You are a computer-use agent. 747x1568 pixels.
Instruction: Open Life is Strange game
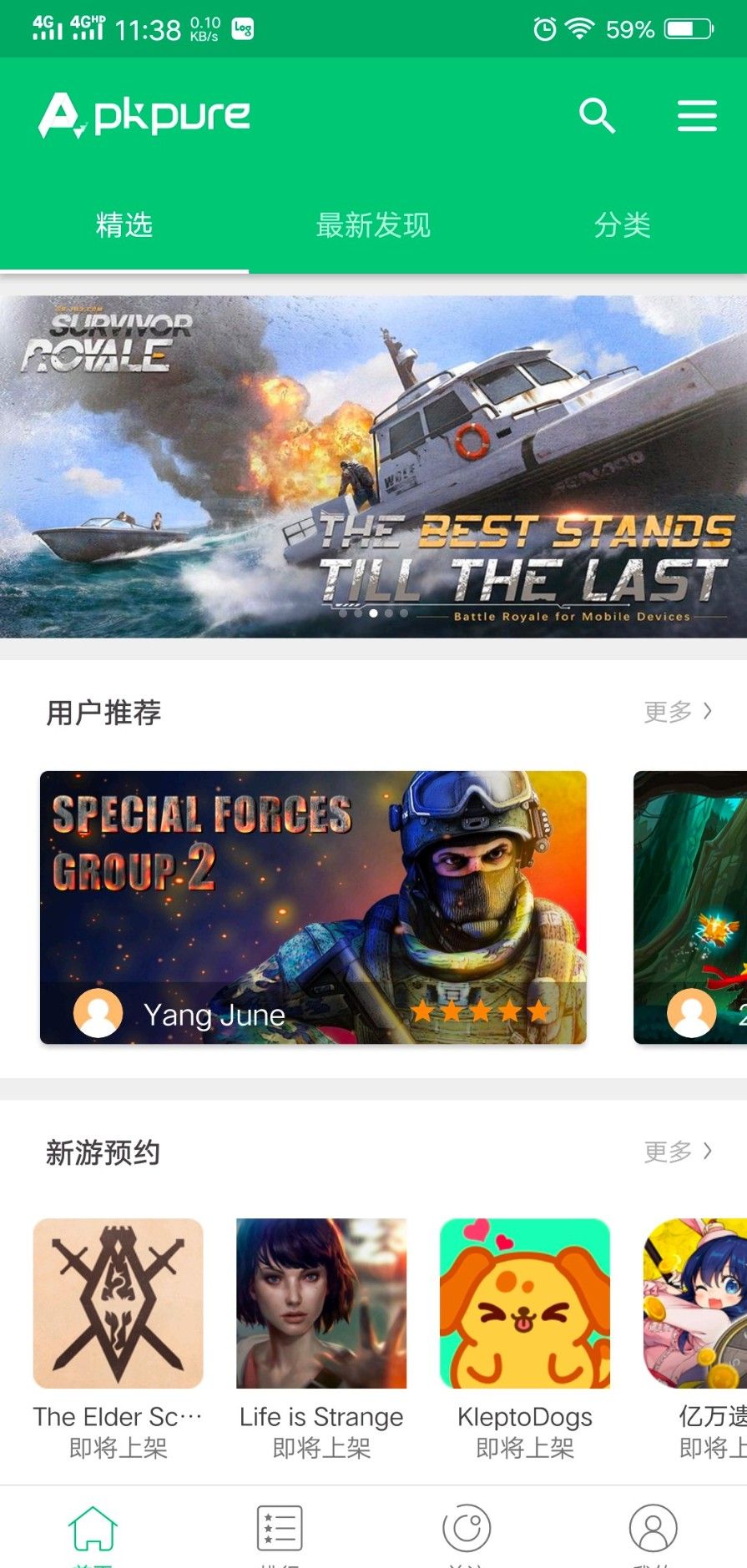(x=321, y=1303)
